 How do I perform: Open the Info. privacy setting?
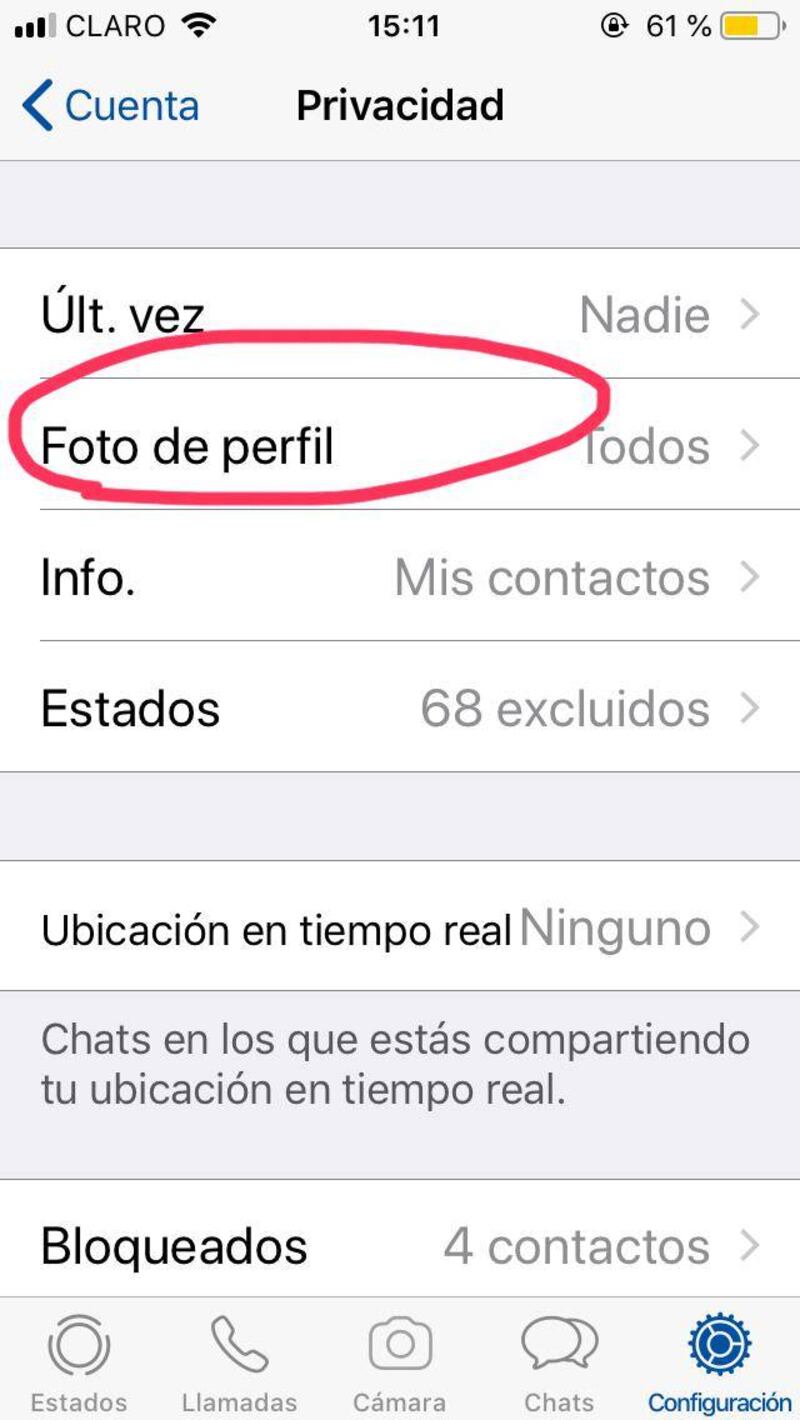pos(400,576)
